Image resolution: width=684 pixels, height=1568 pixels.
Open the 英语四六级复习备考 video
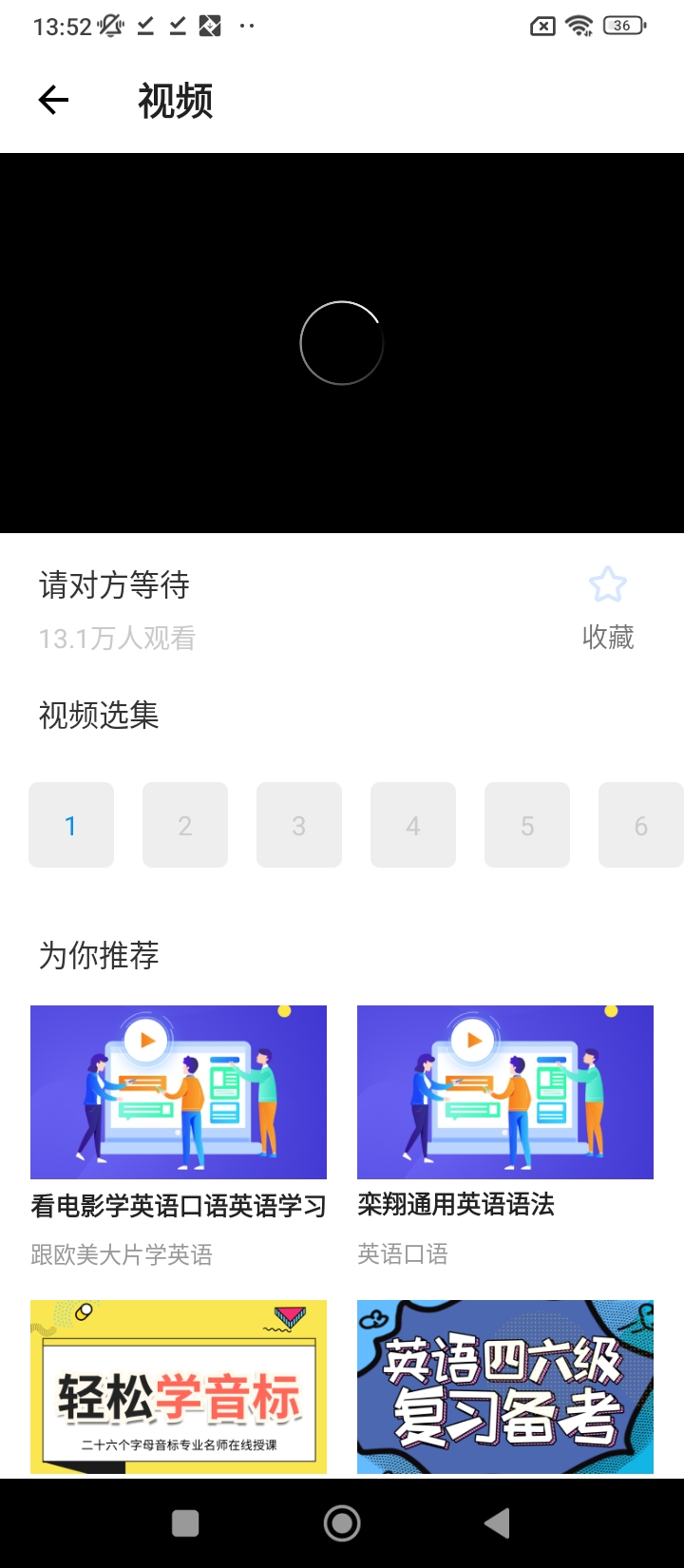click(505, 1387)
